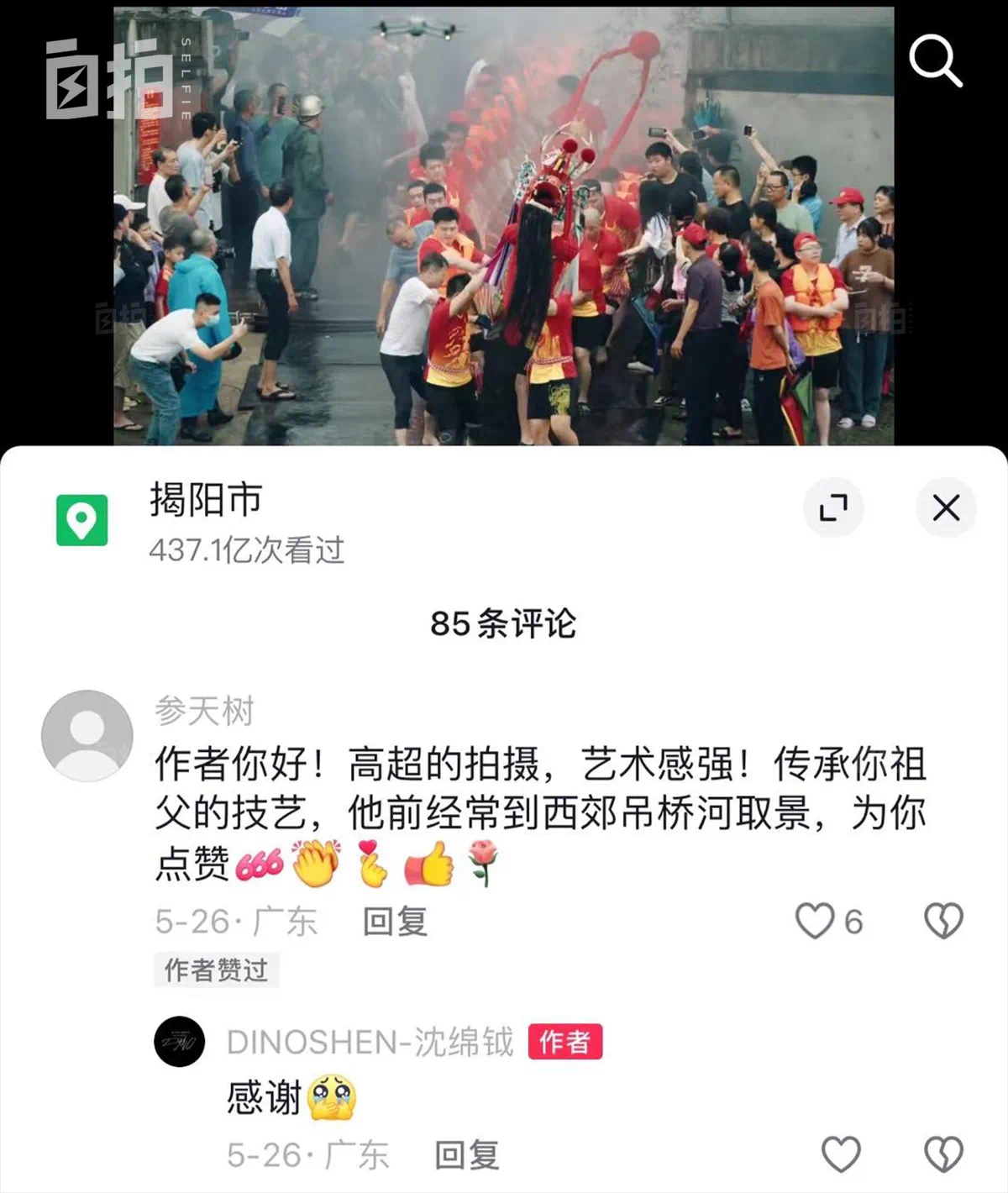This screenshot has width=1008, height=1193.
Task: Like 参天树's comment
Action: 815,921
